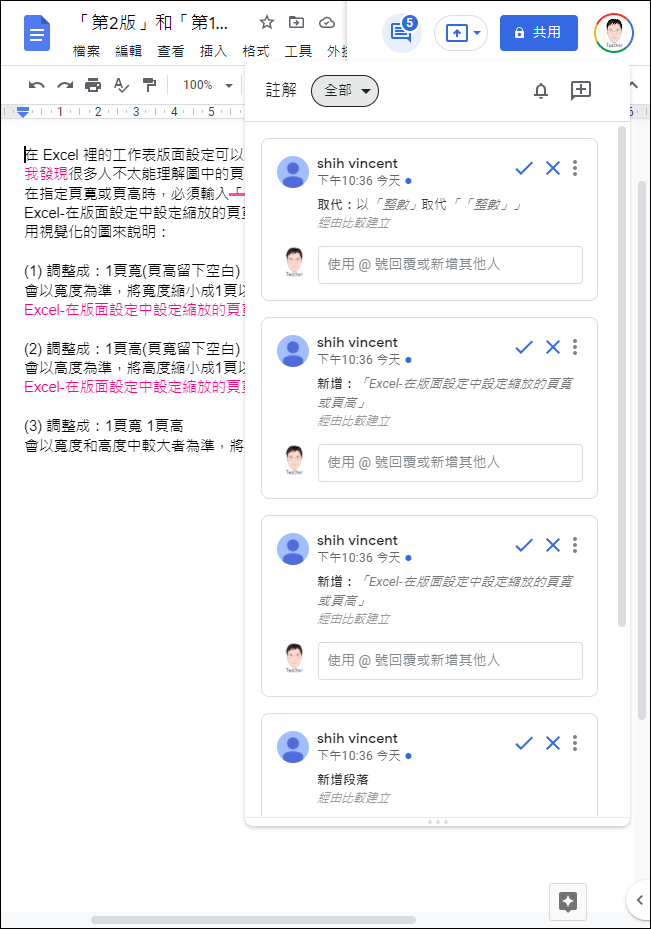Open the Docs home icon

(x=36, y=36)
